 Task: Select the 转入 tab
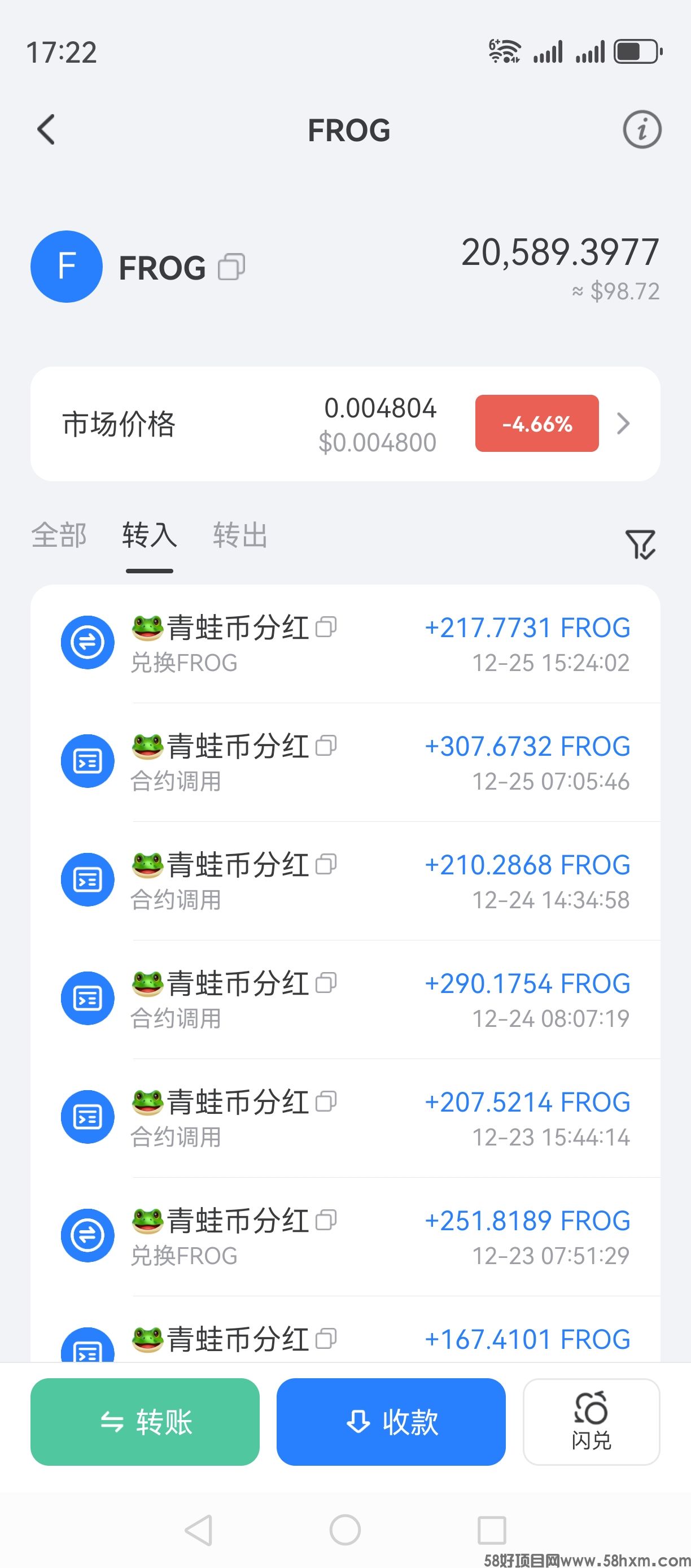pos(149,535)
